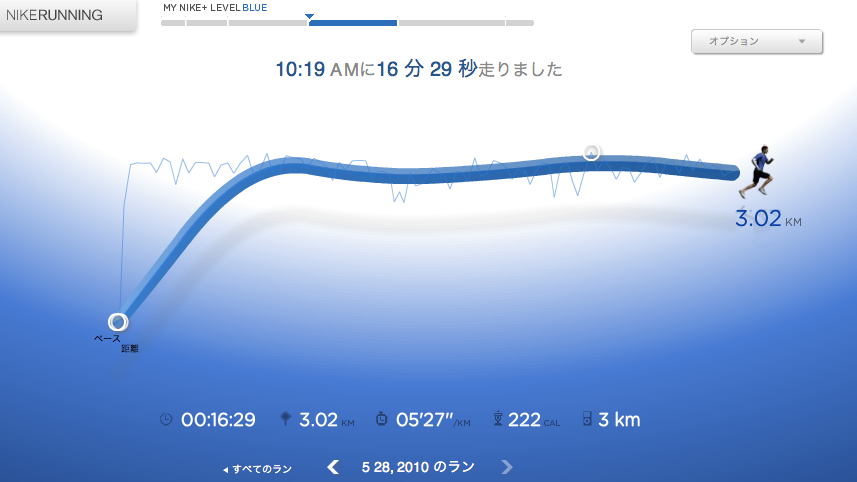Show the next run with the right arrow
857x482 pixels.
(507, 466)
